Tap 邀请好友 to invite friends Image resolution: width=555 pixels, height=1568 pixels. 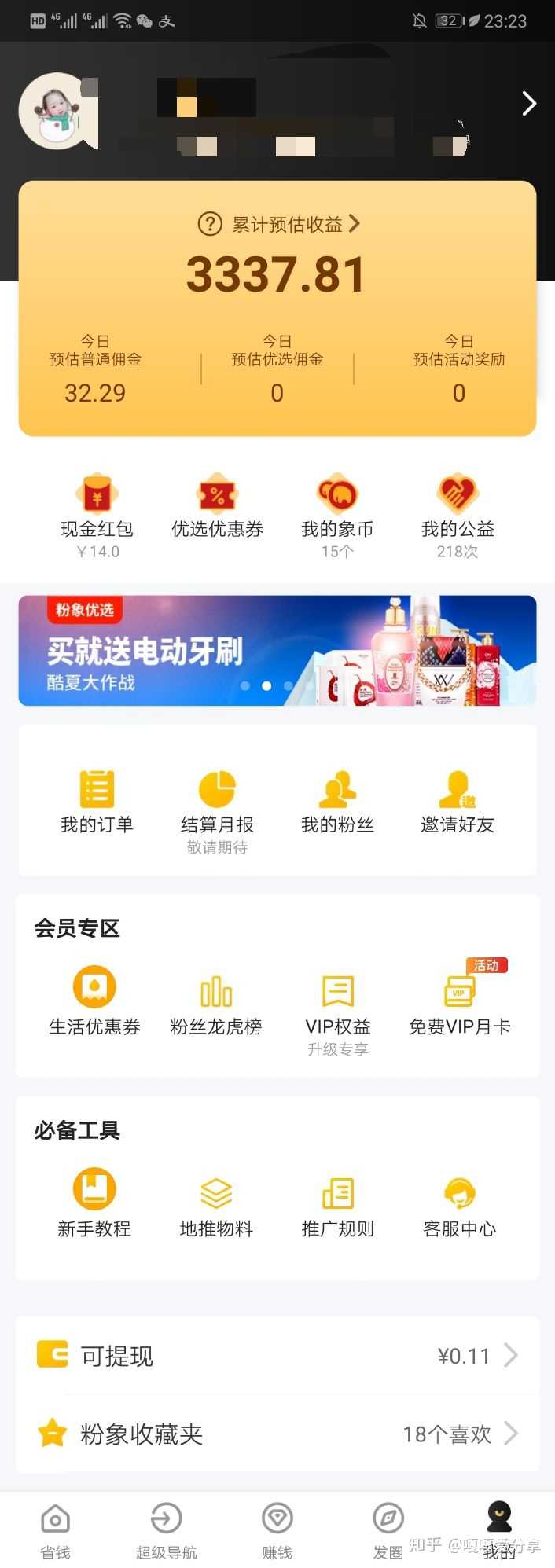coord(458,801)
